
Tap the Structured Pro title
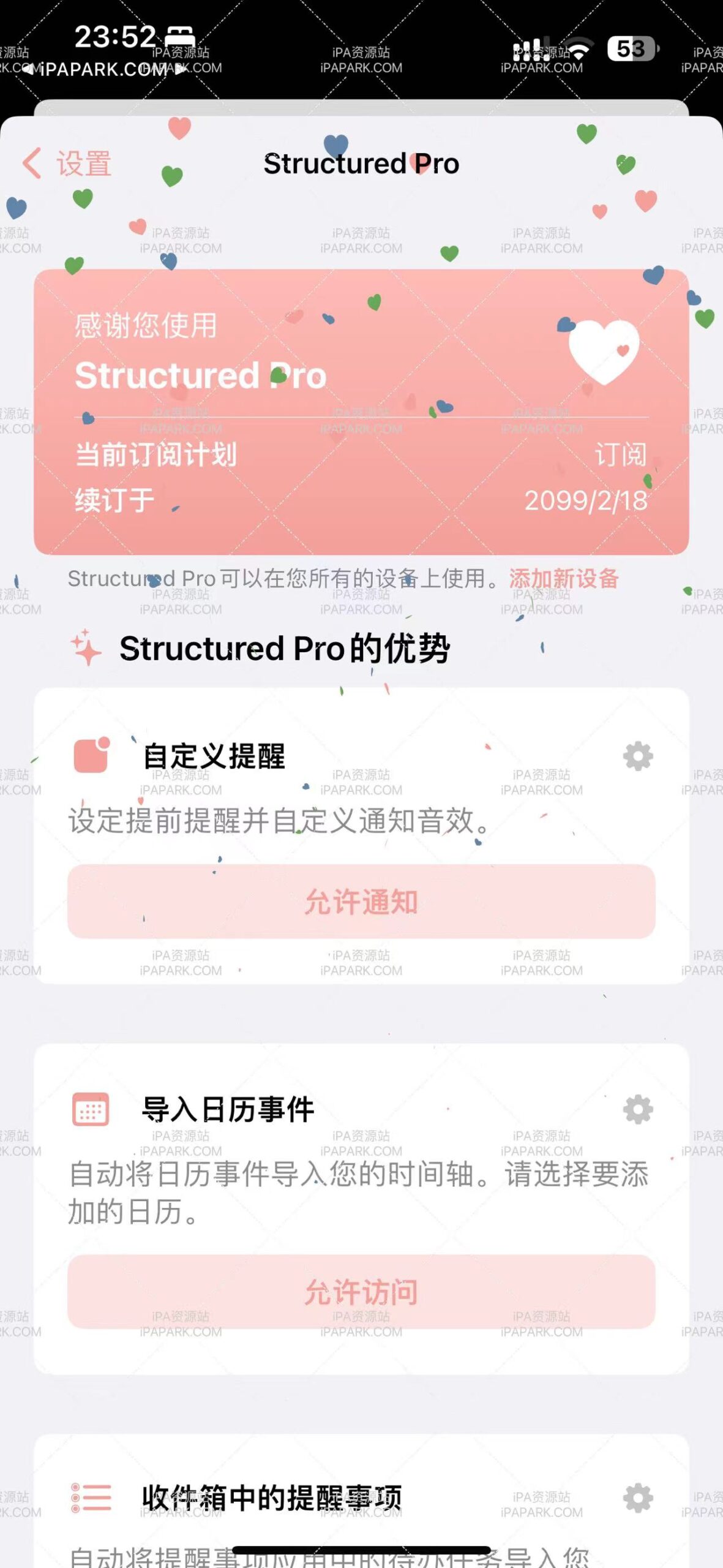point(361,162)
